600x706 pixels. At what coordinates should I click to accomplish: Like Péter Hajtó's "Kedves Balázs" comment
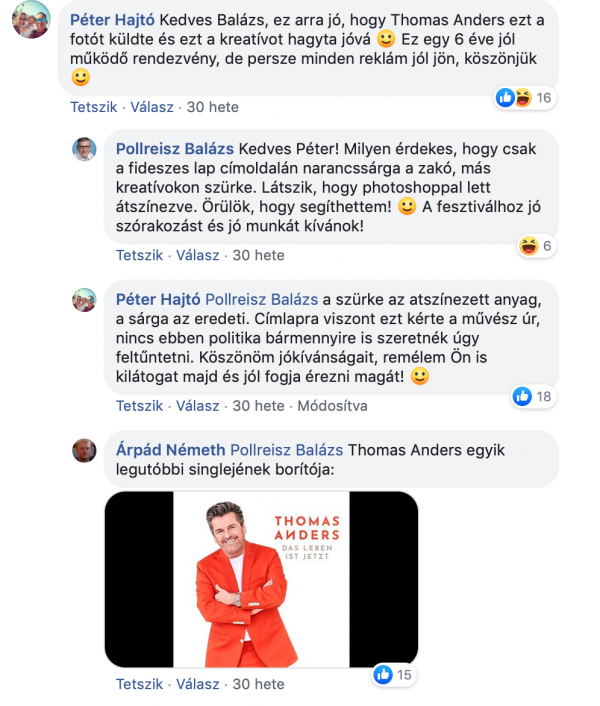(x=91, y=106)
